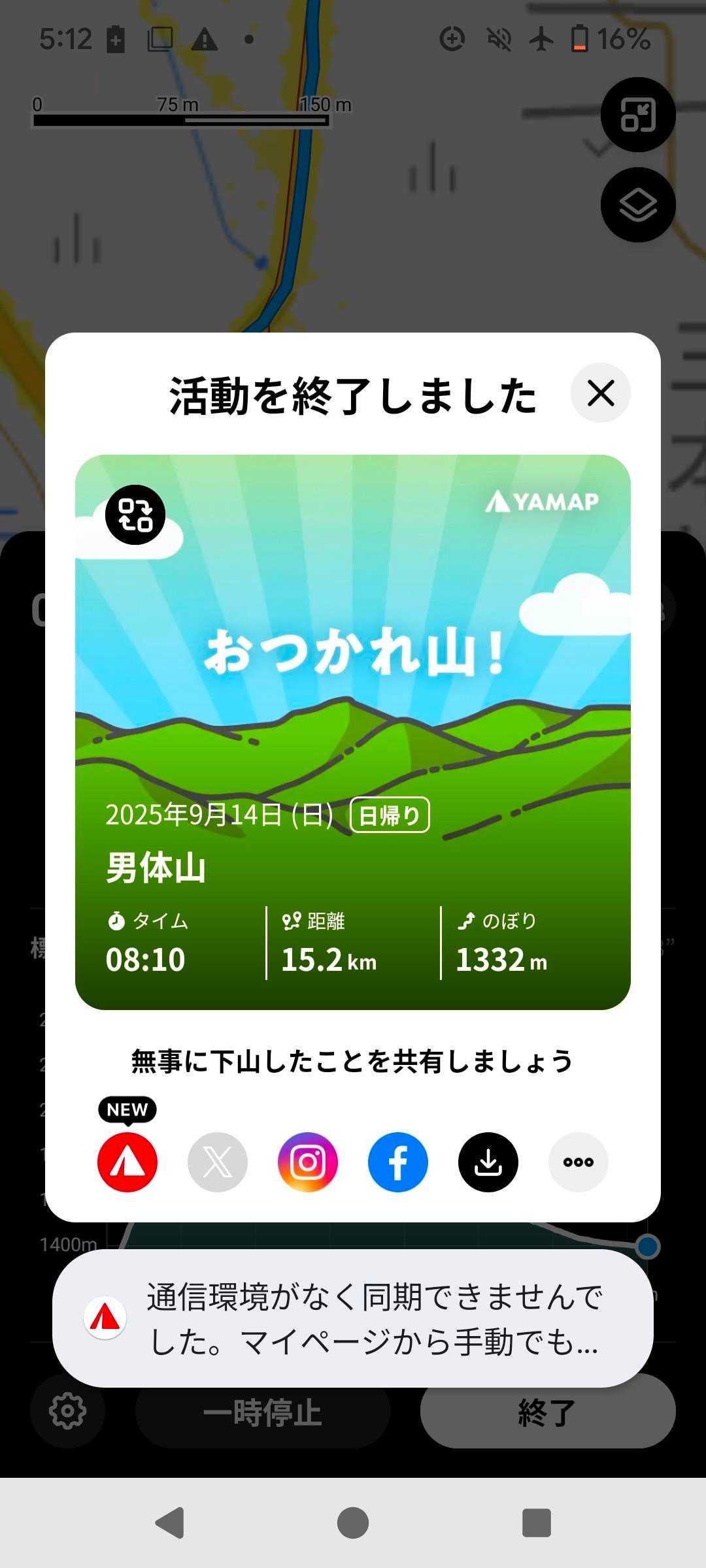Share the activity to YAMAP
Viewport: 706px width, 1568px height.
coord(127,1162)
